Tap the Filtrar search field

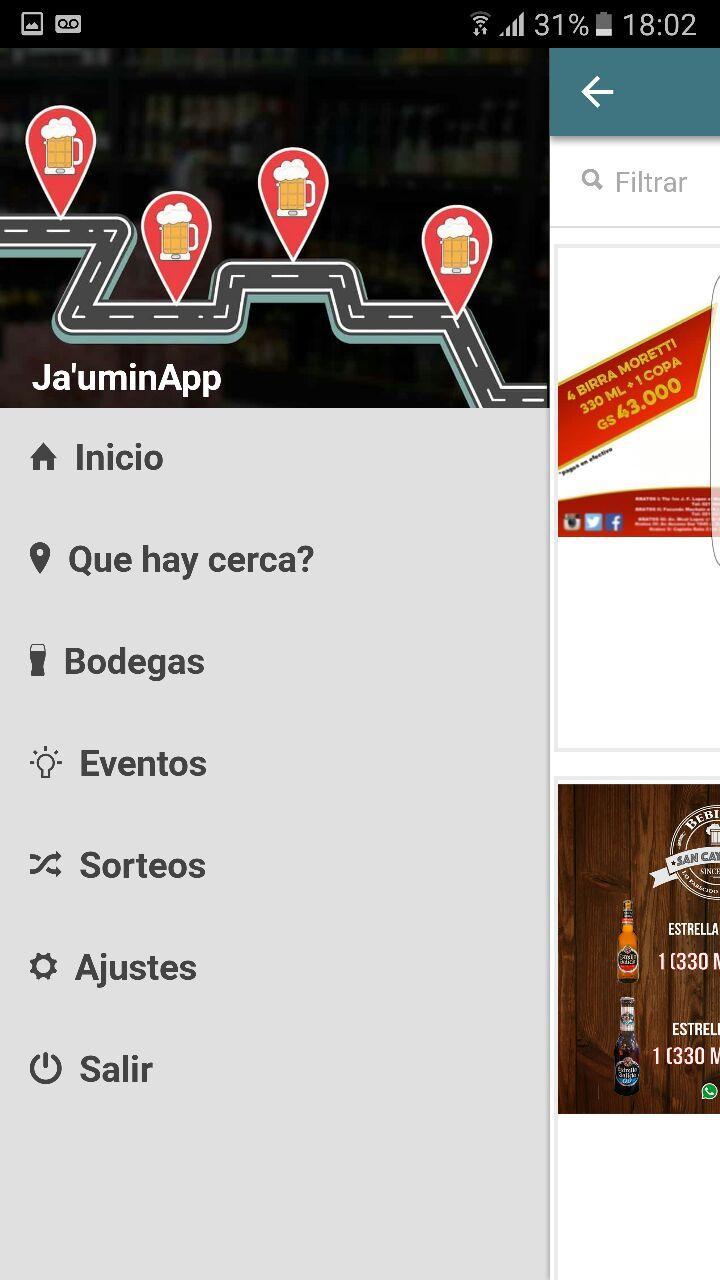[652, 181]
